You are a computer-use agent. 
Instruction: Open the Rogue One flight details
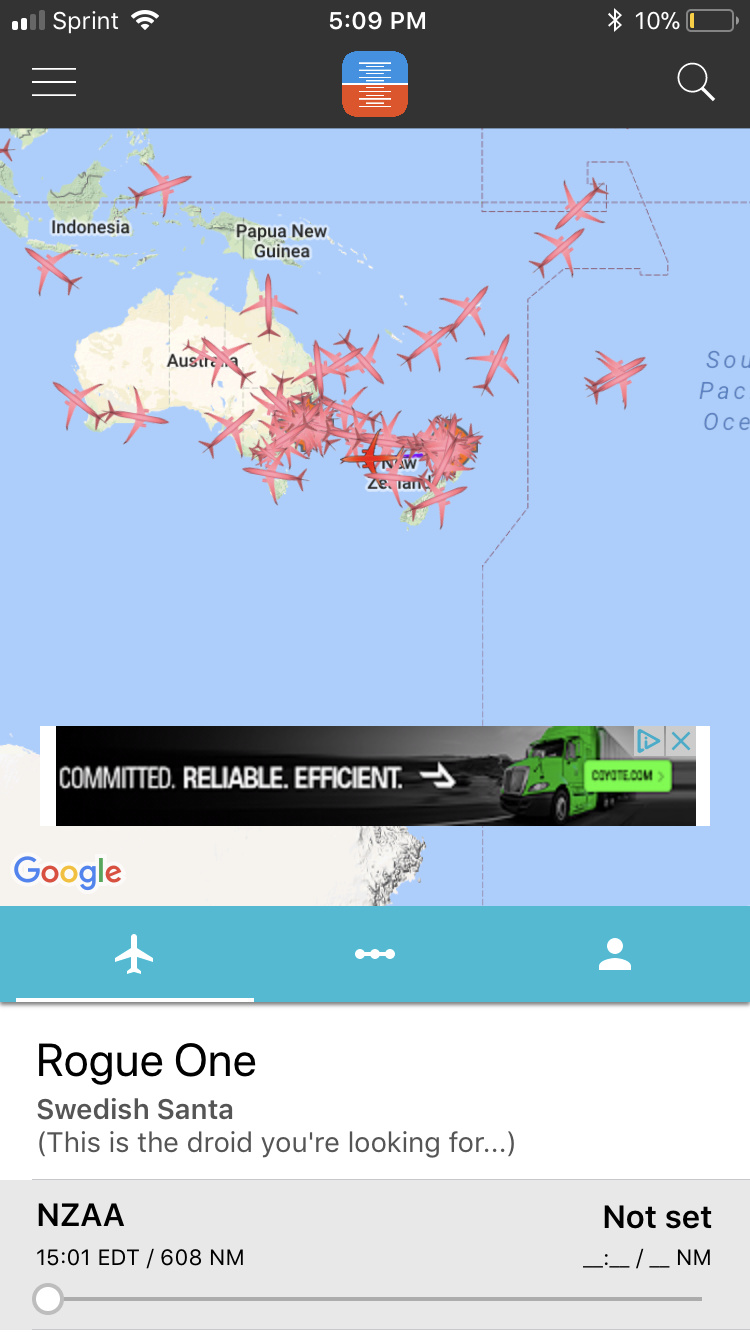tap(146, 1061)
